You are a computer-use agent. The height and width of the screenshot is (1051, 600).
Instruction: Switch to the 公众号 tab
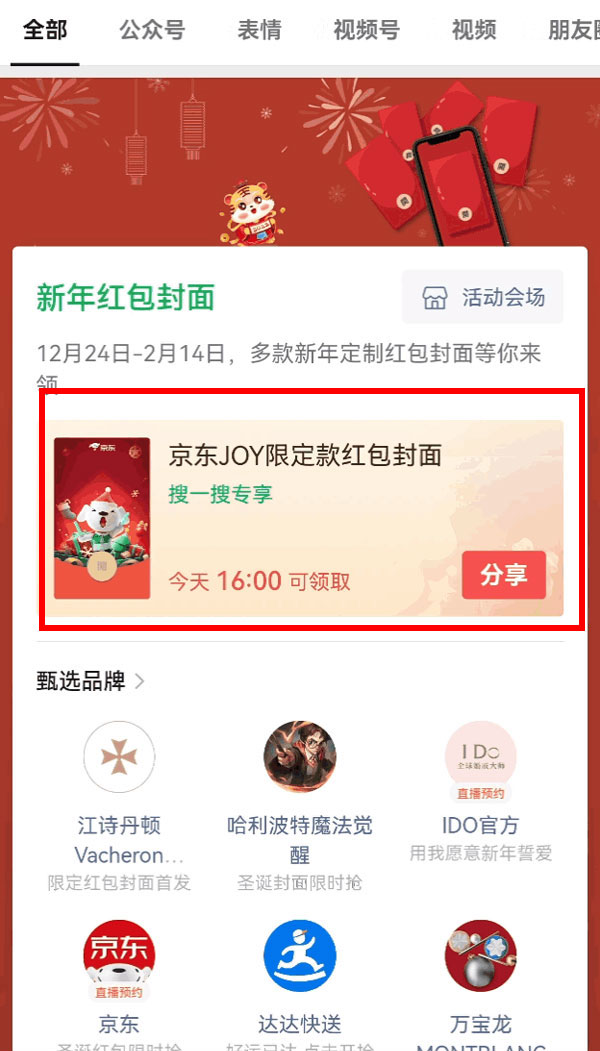(152, 30)
